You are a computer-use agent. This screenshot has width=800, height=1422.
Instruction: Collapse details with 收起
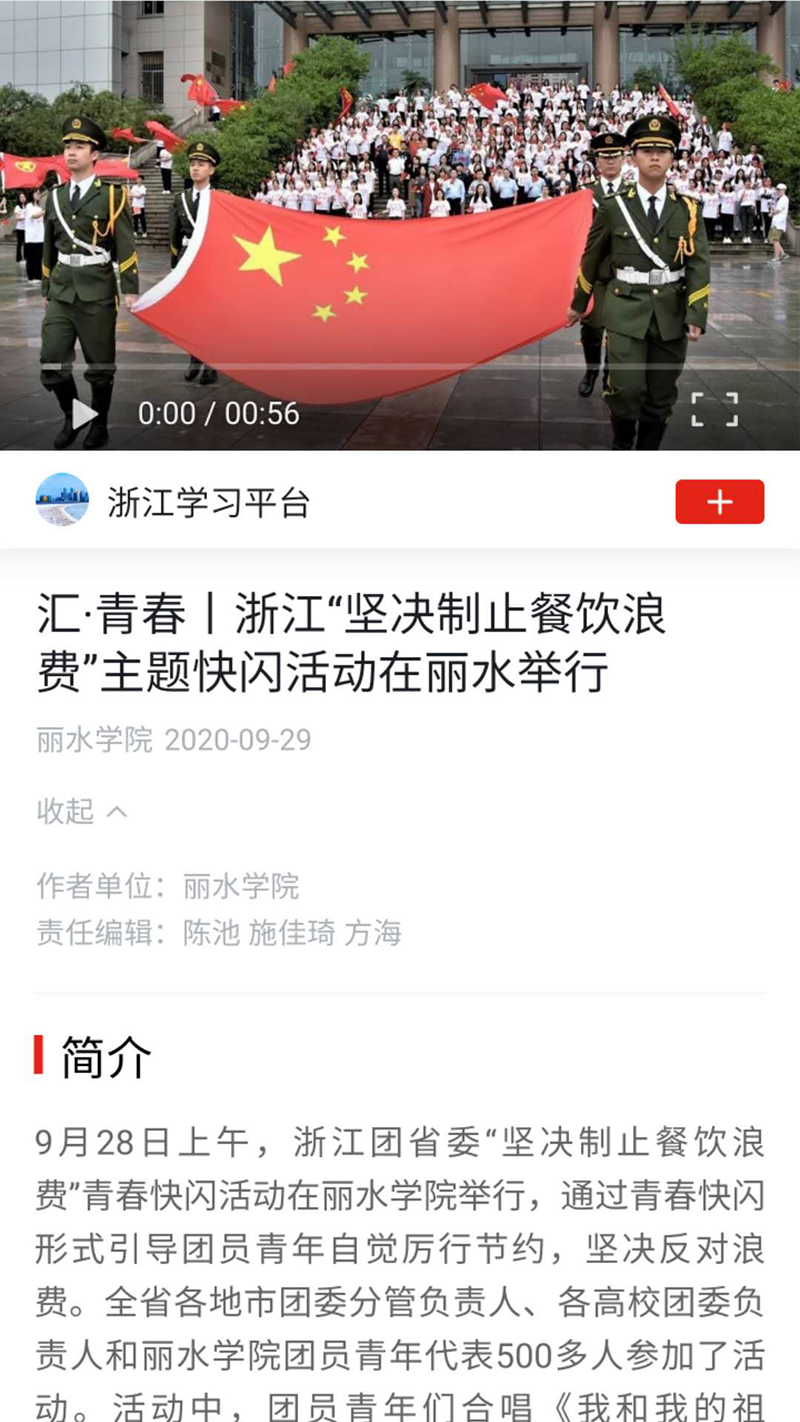click(82, 811)
